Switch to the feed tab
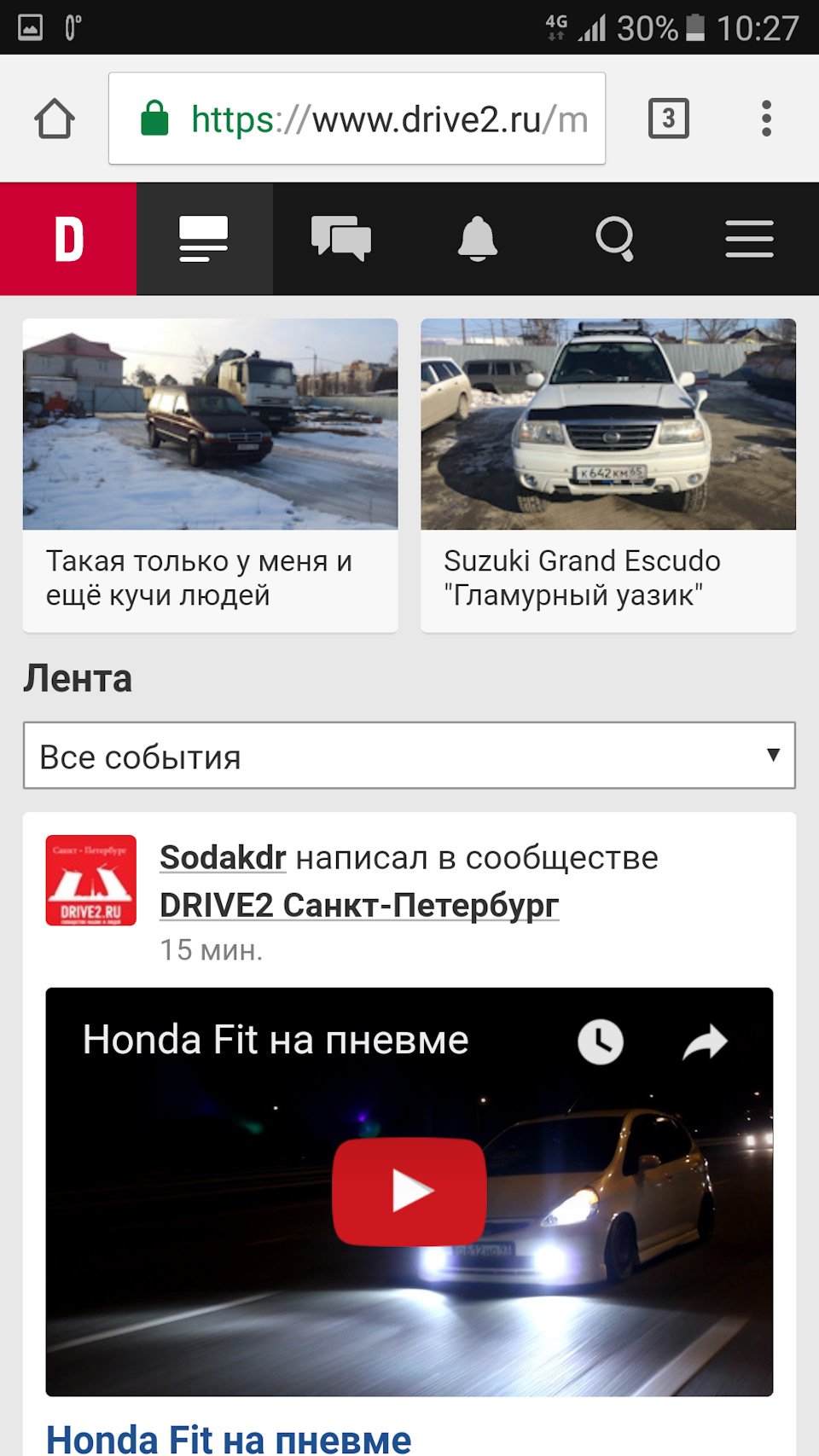This screenshot has height=1456, width=819. [x=204, y=239]
